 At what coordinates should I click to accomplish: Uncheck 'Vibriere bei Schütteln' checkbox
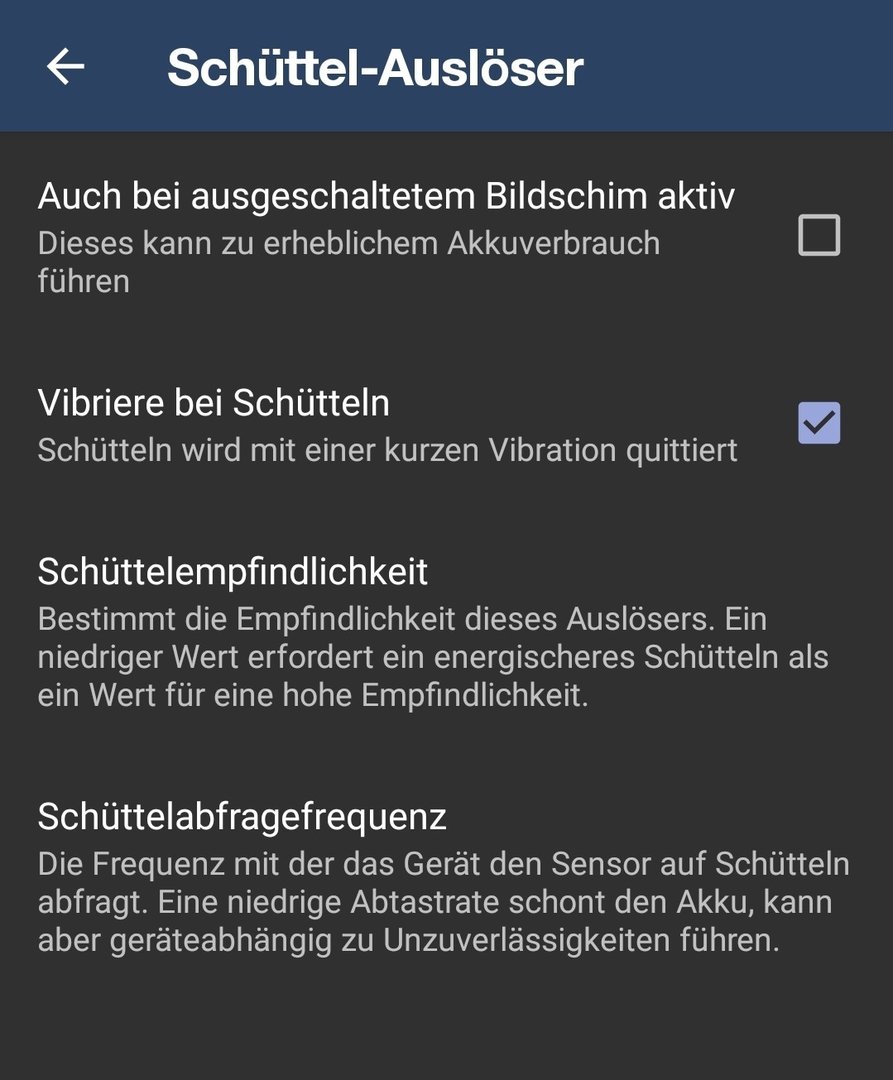818,423
